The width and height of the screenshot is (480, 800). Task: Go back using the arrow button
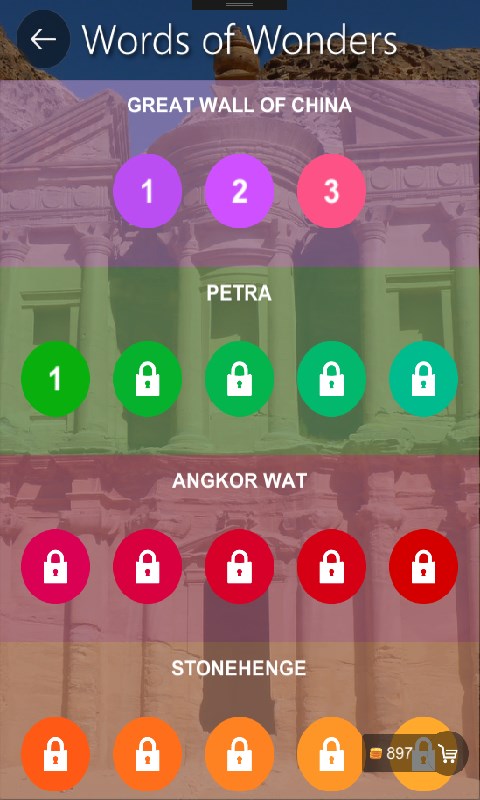click(x=43, y=39)
